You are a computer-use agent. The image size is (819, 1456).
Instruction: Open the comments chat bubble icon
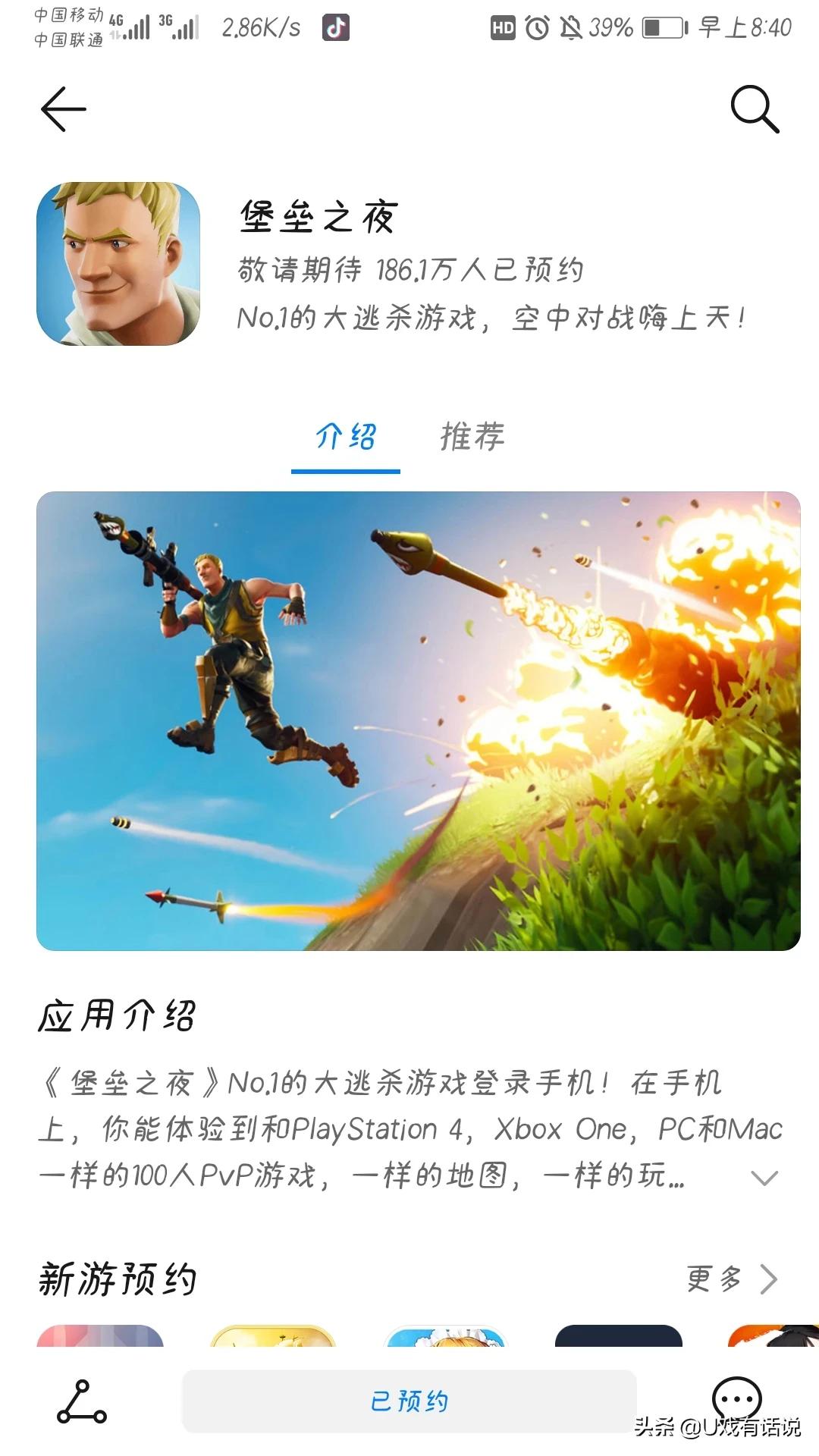736,1398
